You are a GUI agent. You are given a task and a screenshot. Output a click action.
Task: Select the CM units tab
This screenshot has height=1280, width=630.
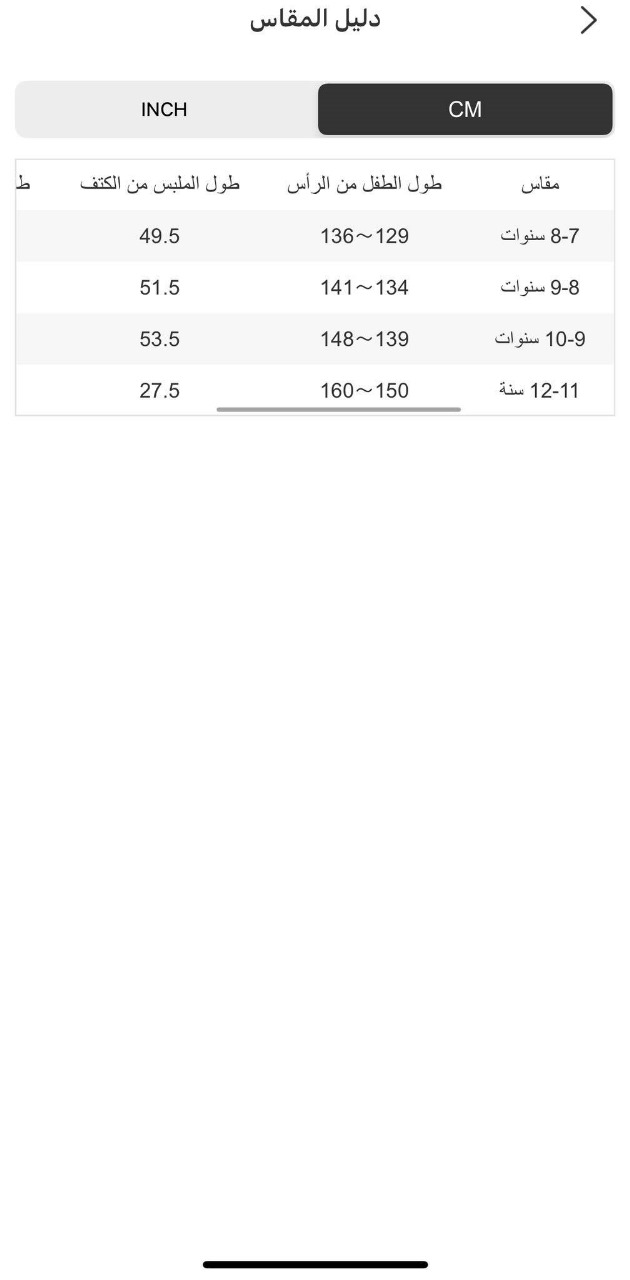click(465, 109)
